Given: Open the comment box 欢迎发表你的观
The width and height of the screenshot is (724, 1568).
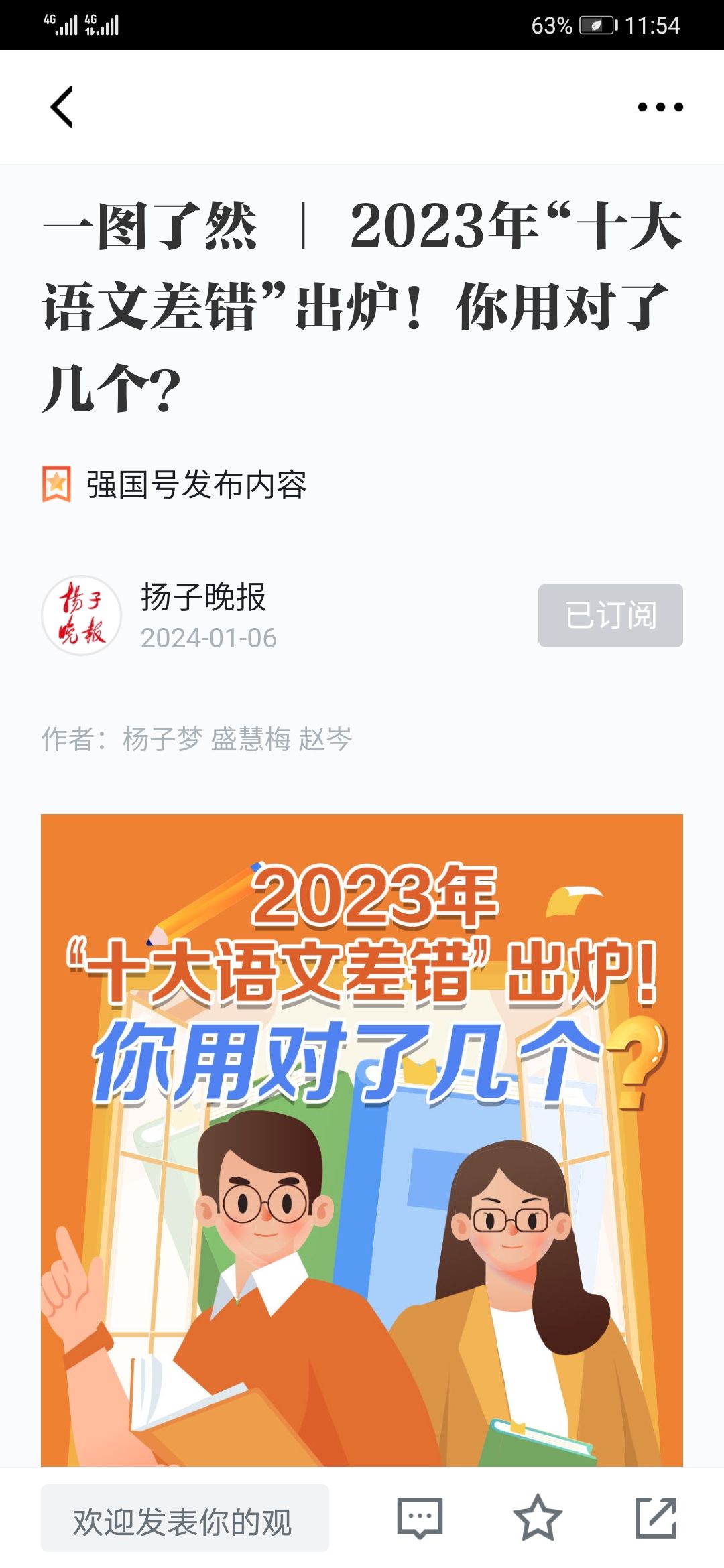Looking at the screenshot, I should point(185,1518).
